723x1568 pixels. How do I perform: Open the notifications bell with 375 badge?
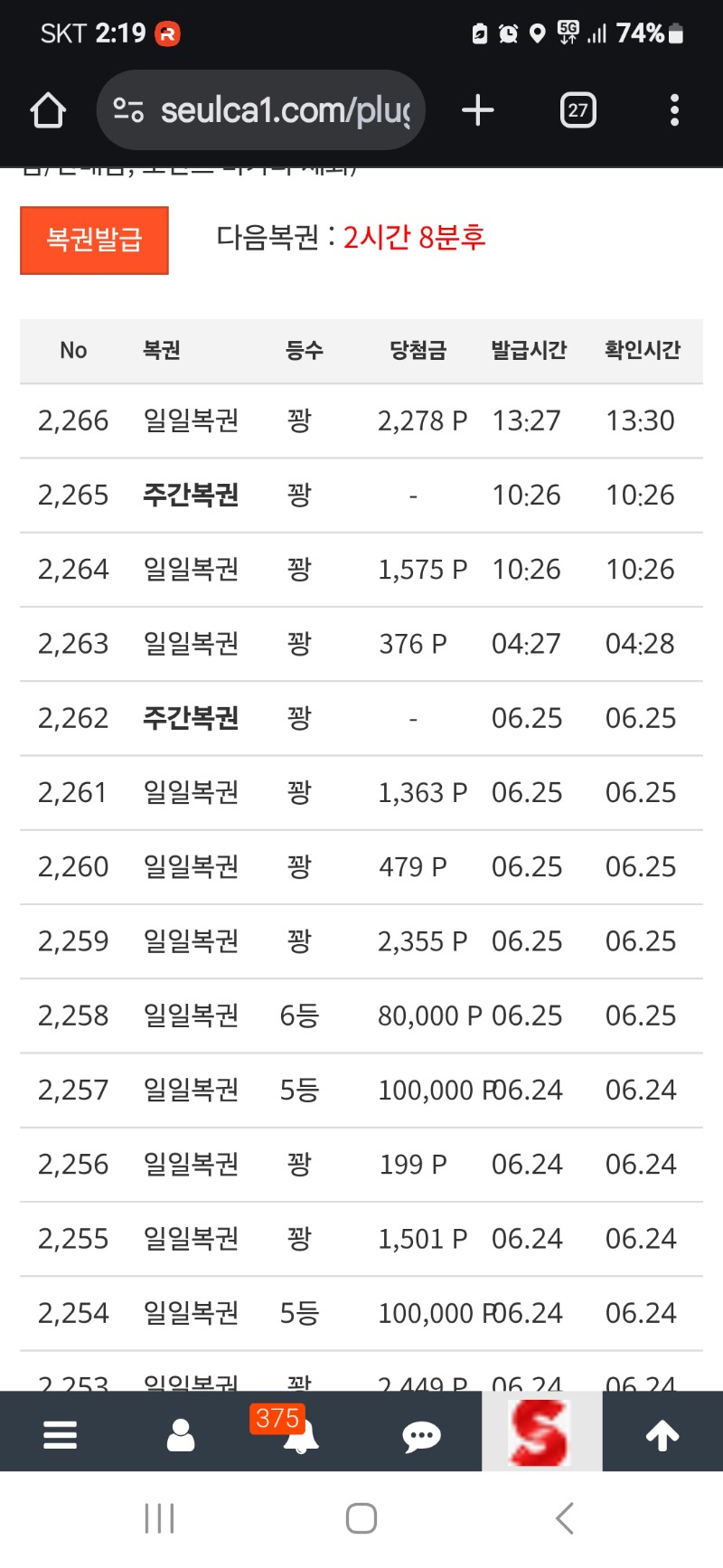(300, 1435)
